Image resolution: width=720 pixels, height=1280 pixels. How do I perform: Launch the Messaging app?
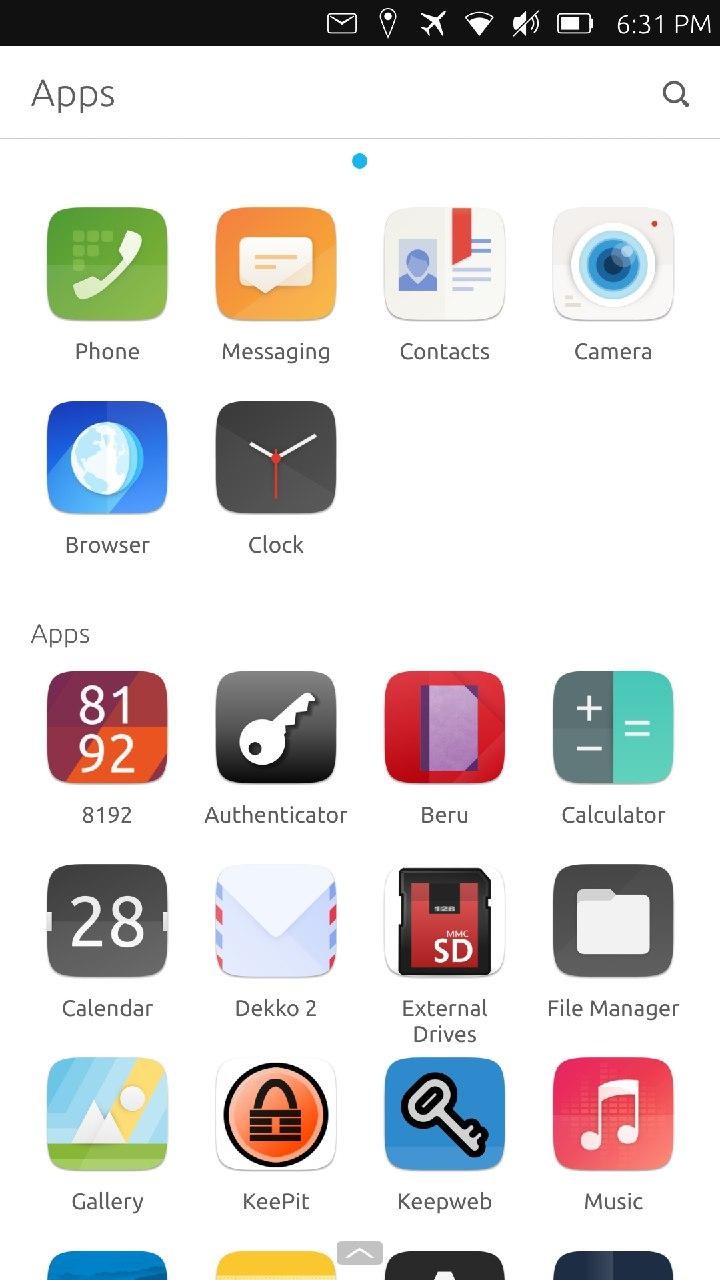(276, 263)
